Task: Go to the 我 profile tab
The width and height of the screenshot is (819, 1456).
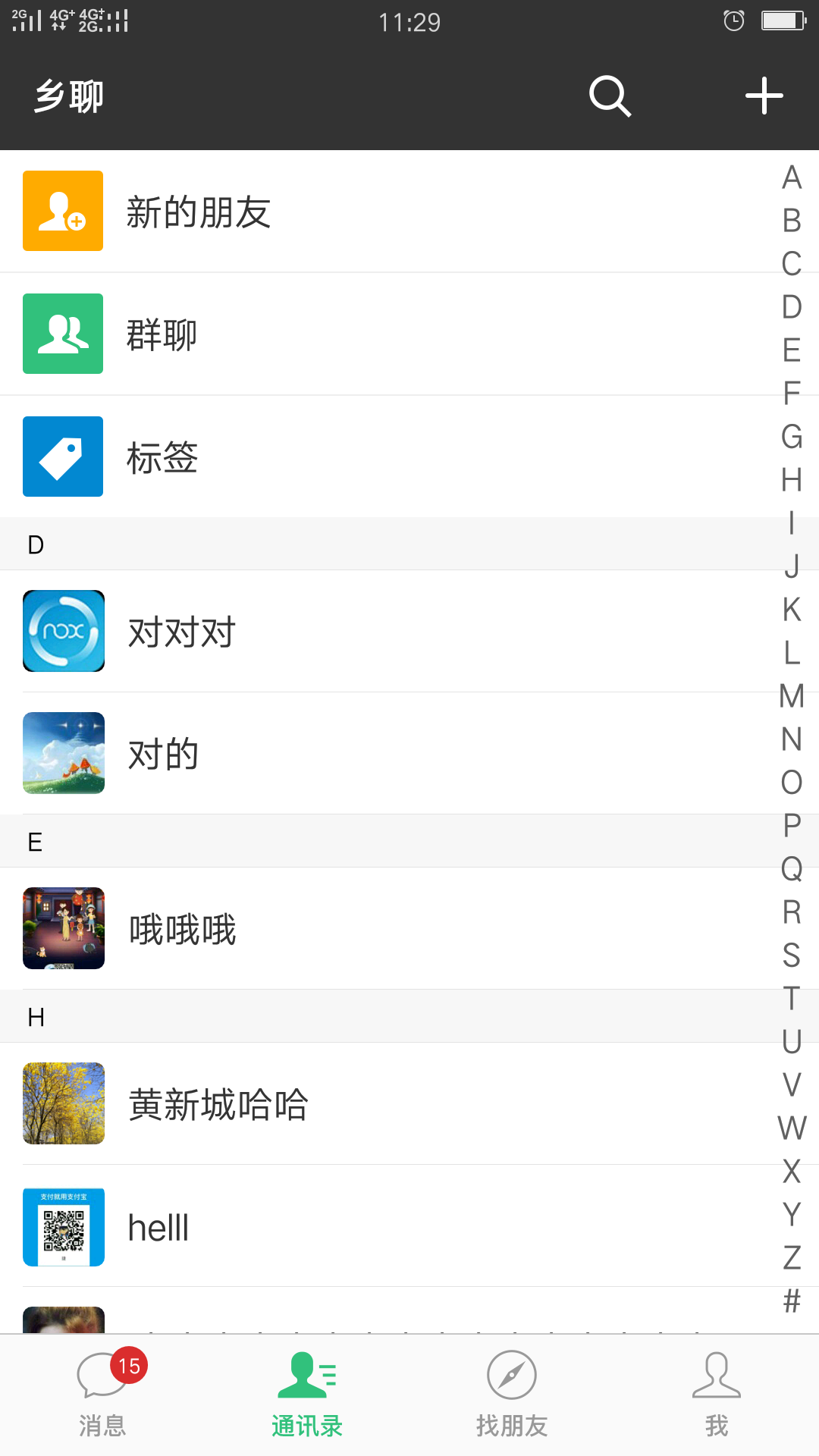Action: [717, 1395]
